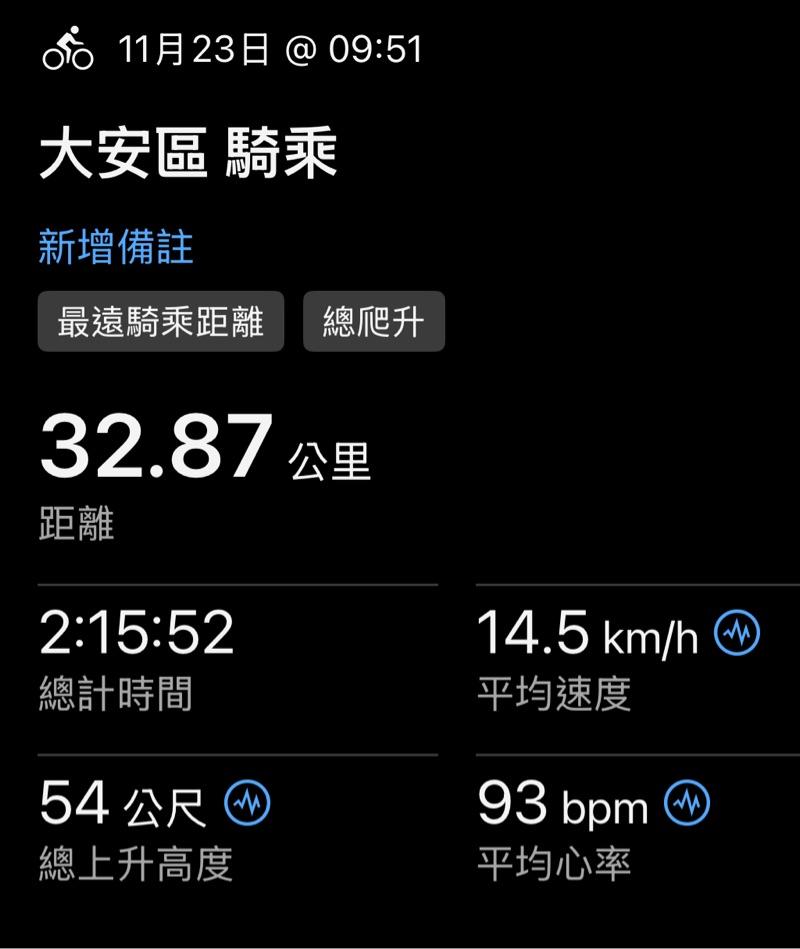800x949 pixels.
Task: Tap the chart icon beside 54 公尺 elevation
Action: [x=247, y=802]
